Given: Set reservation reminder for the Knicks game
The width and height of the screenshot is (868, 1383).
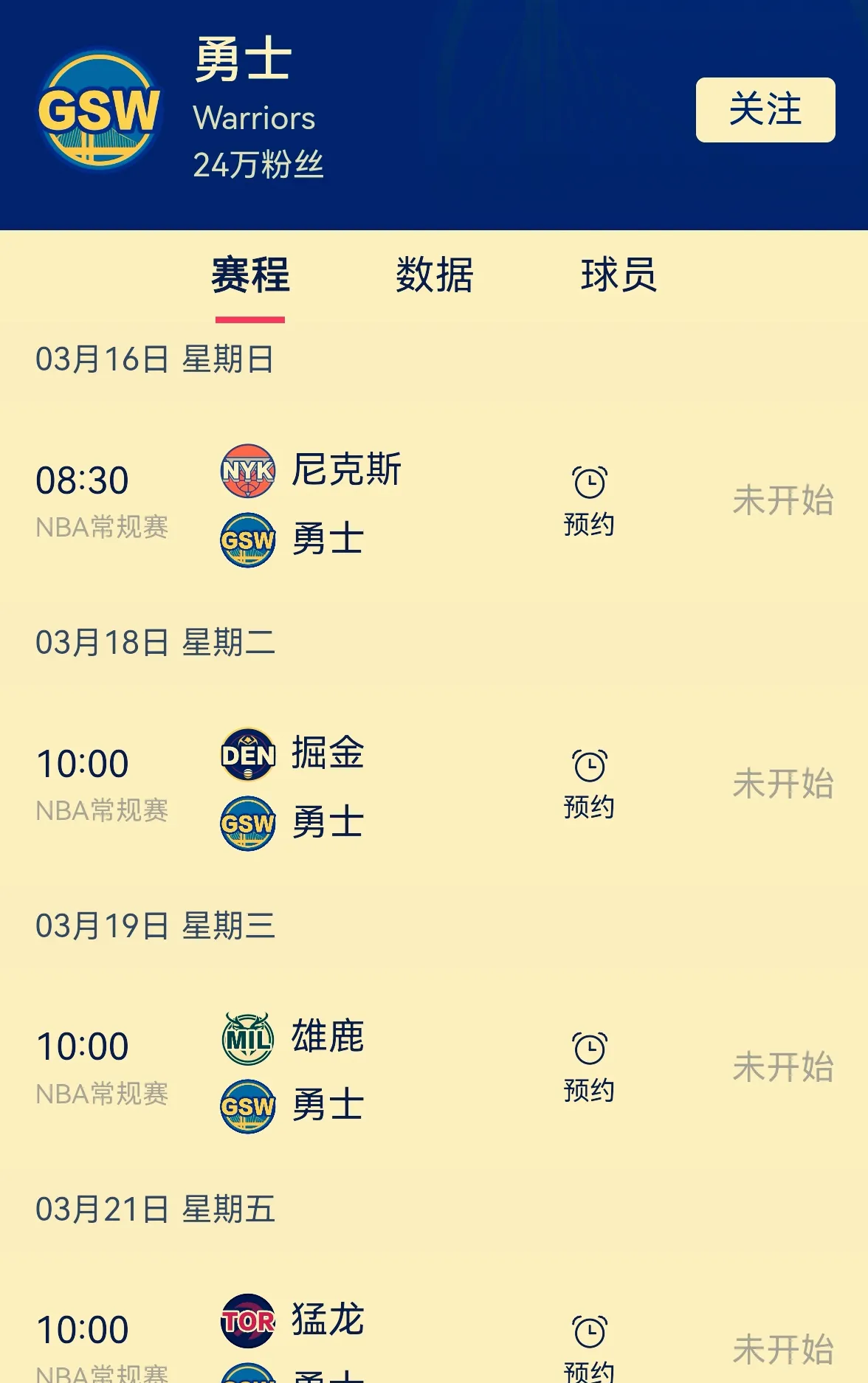Looking at the screenshot, I should (x=588, y=524).
